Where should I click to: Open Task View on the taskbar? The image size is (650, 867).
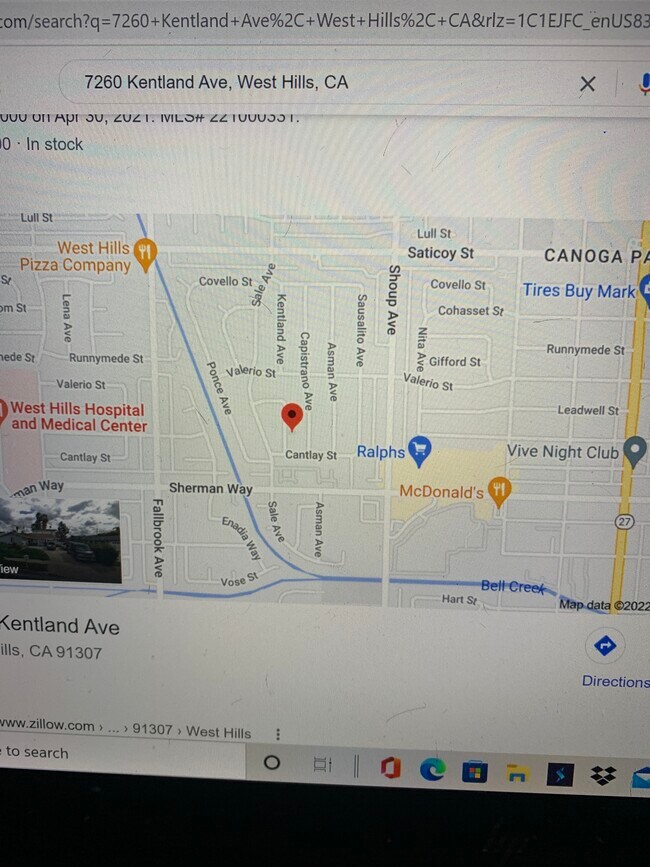(x=322, y=765)
